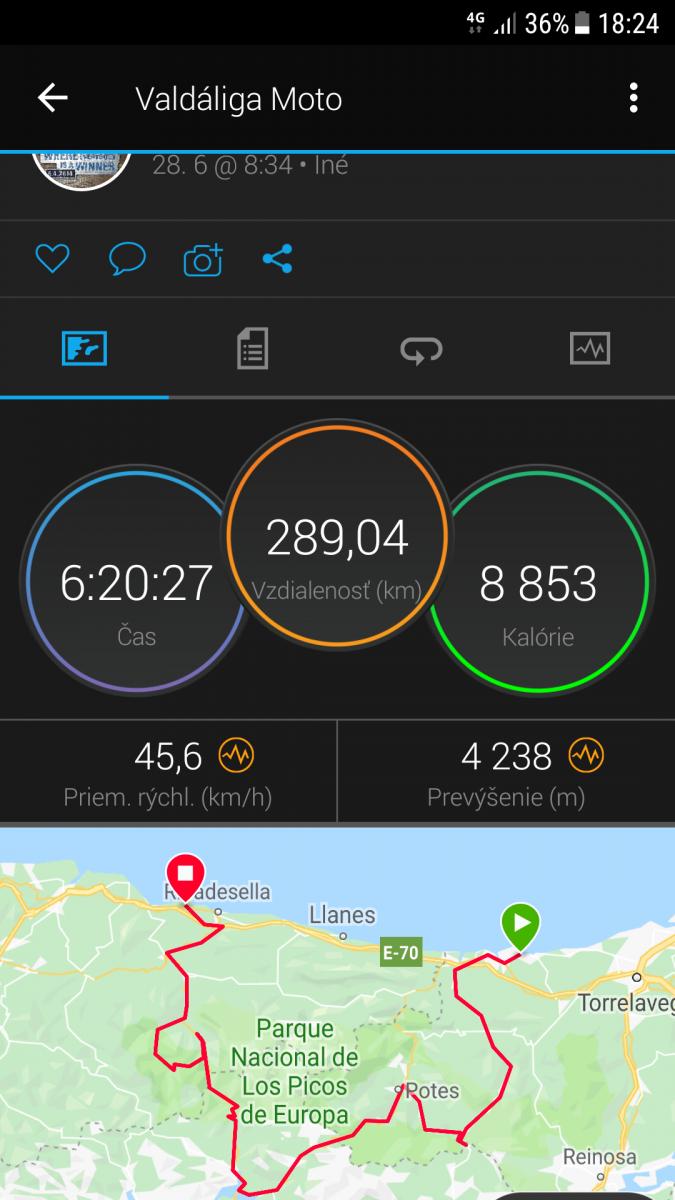The image size is (675, 1200).
Task: Switch to the activity details tab
Action: point(252,349)
